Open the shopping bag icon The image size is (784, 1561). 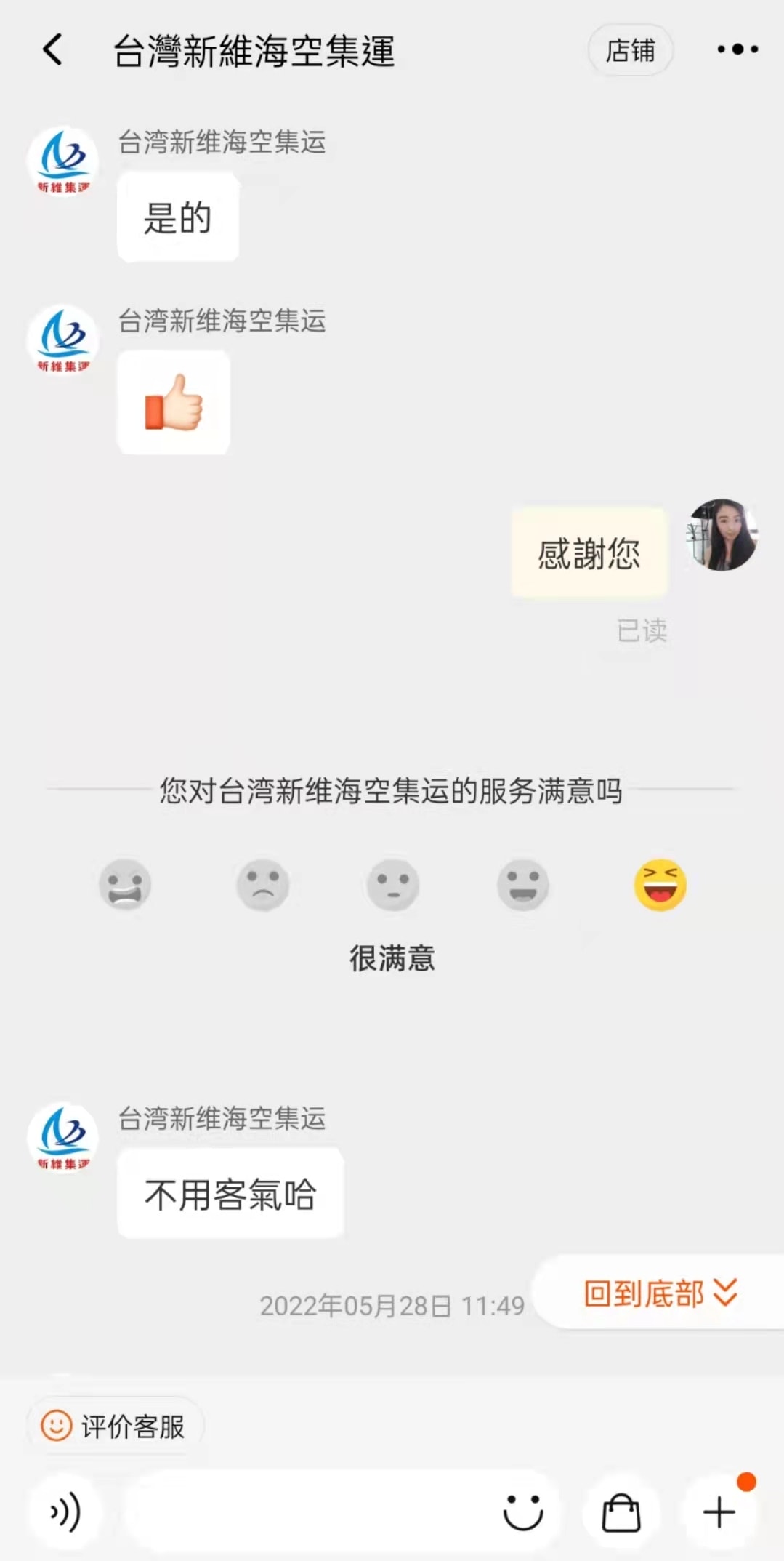[621, 1512]
